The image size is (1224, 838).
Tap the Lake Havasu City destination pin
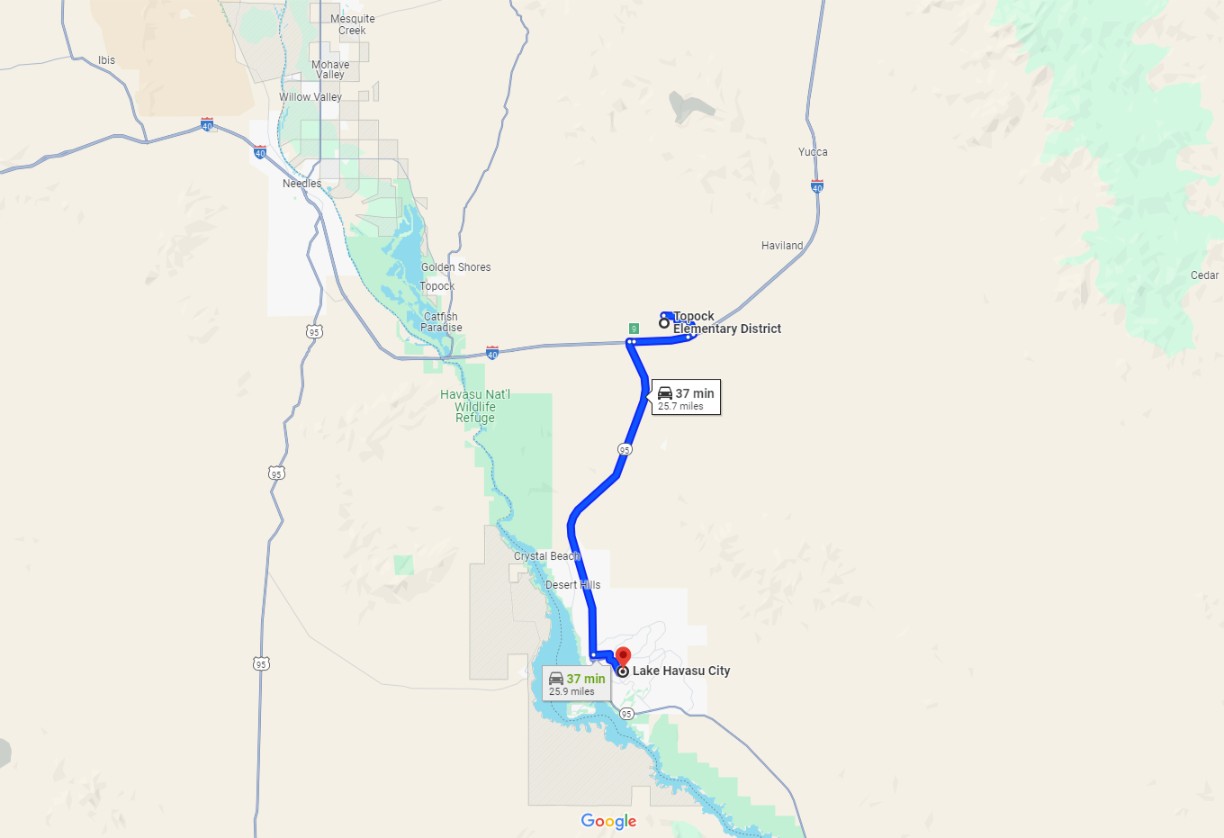tap(622, 657)
